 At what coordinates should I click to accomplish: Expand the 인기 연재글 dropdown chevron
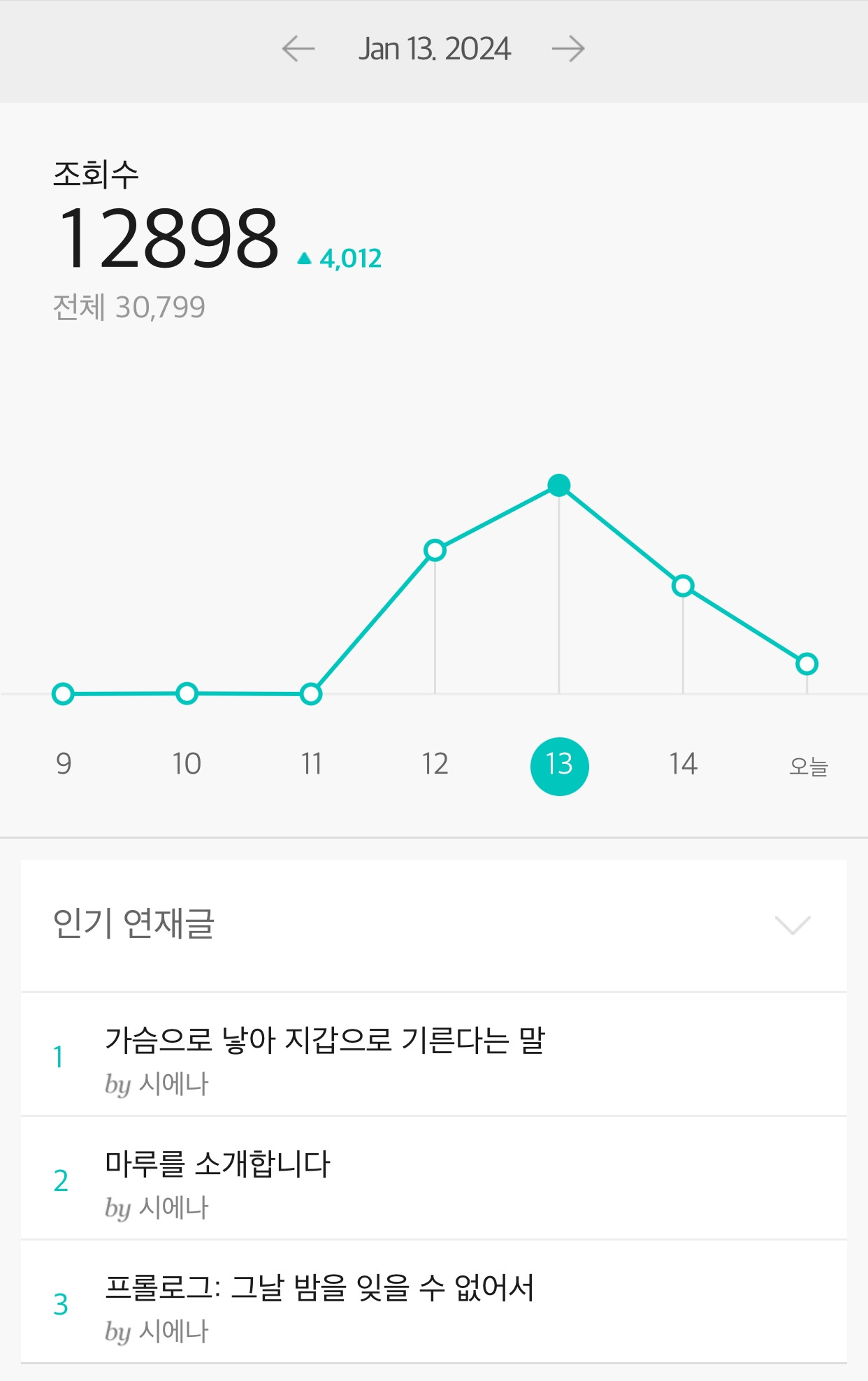pyautogui.click(x=793, y=925)
